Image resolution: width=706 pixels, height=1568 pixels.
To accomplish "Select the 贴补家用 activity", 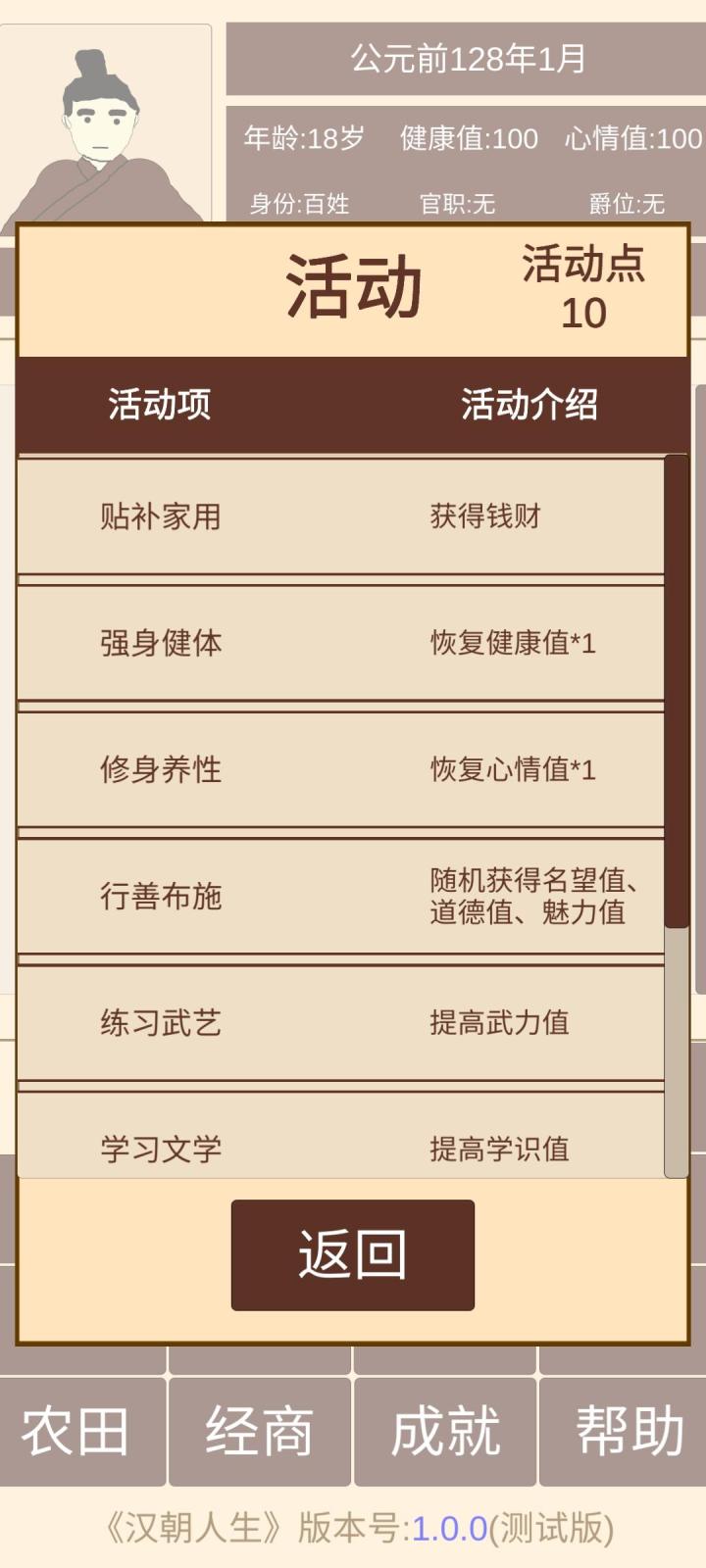I will click(340, 516).
